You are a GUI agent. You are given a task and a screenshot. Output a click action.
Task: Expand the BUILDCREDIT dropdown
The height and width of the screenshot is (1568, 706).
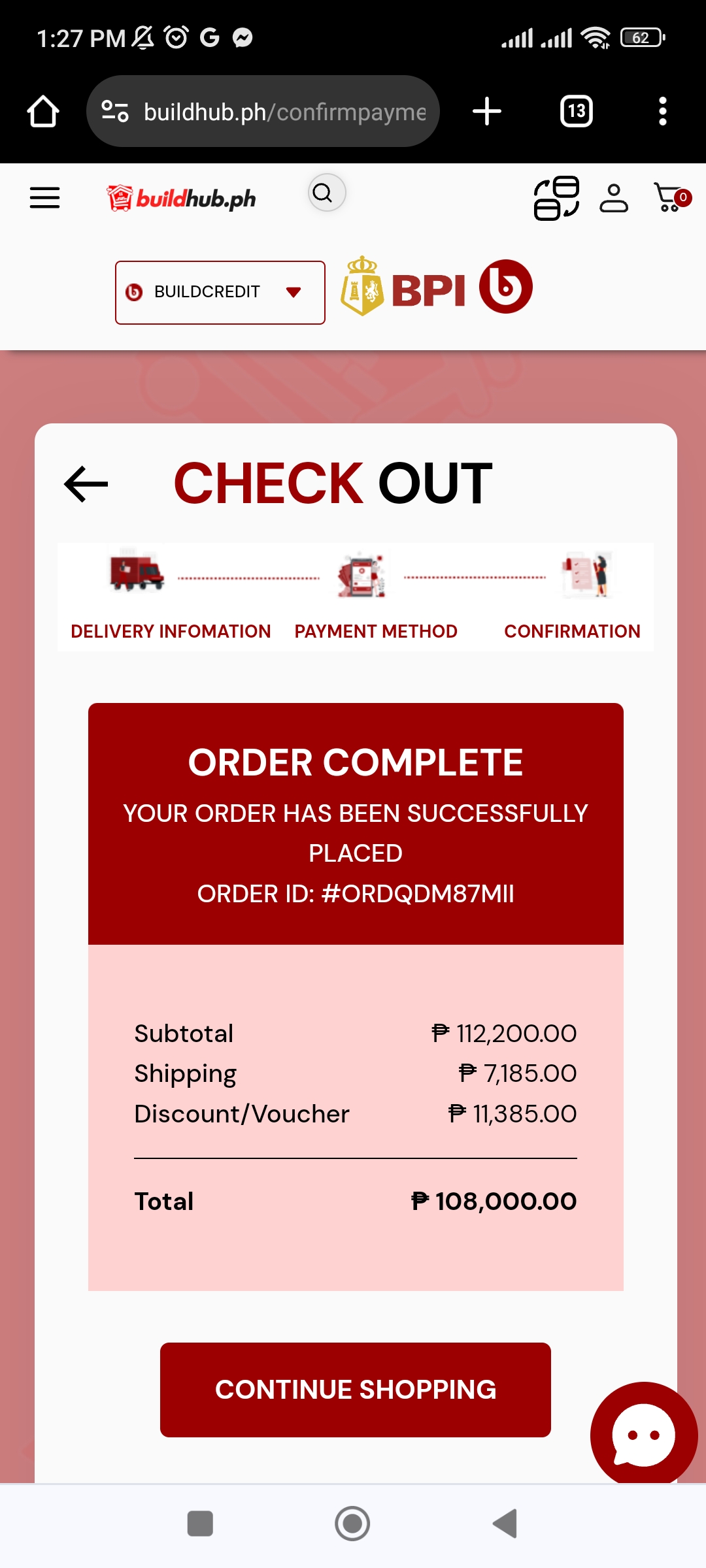(x=220, y=292)
